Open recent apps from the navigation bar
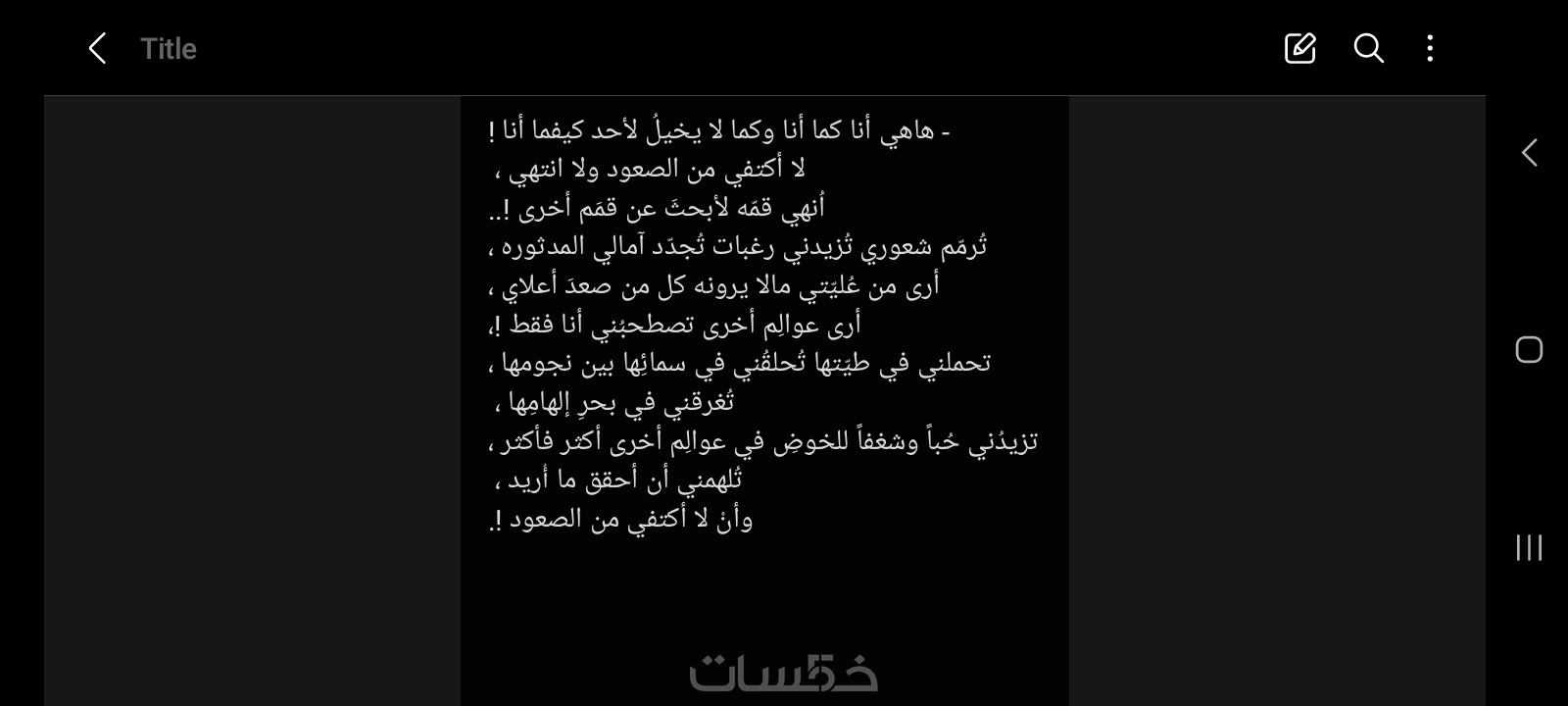 point(1529,547)
